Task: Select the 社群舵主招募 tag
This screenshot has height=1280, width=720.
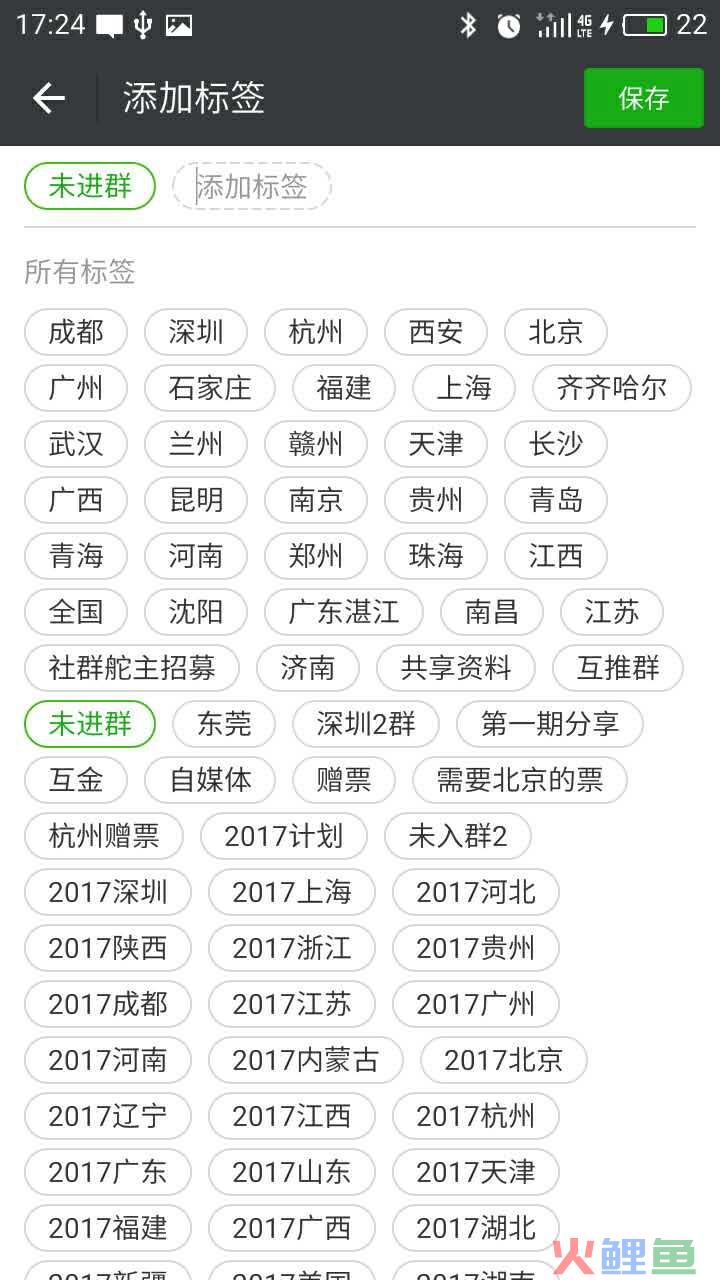Action: tap(132, 668)
